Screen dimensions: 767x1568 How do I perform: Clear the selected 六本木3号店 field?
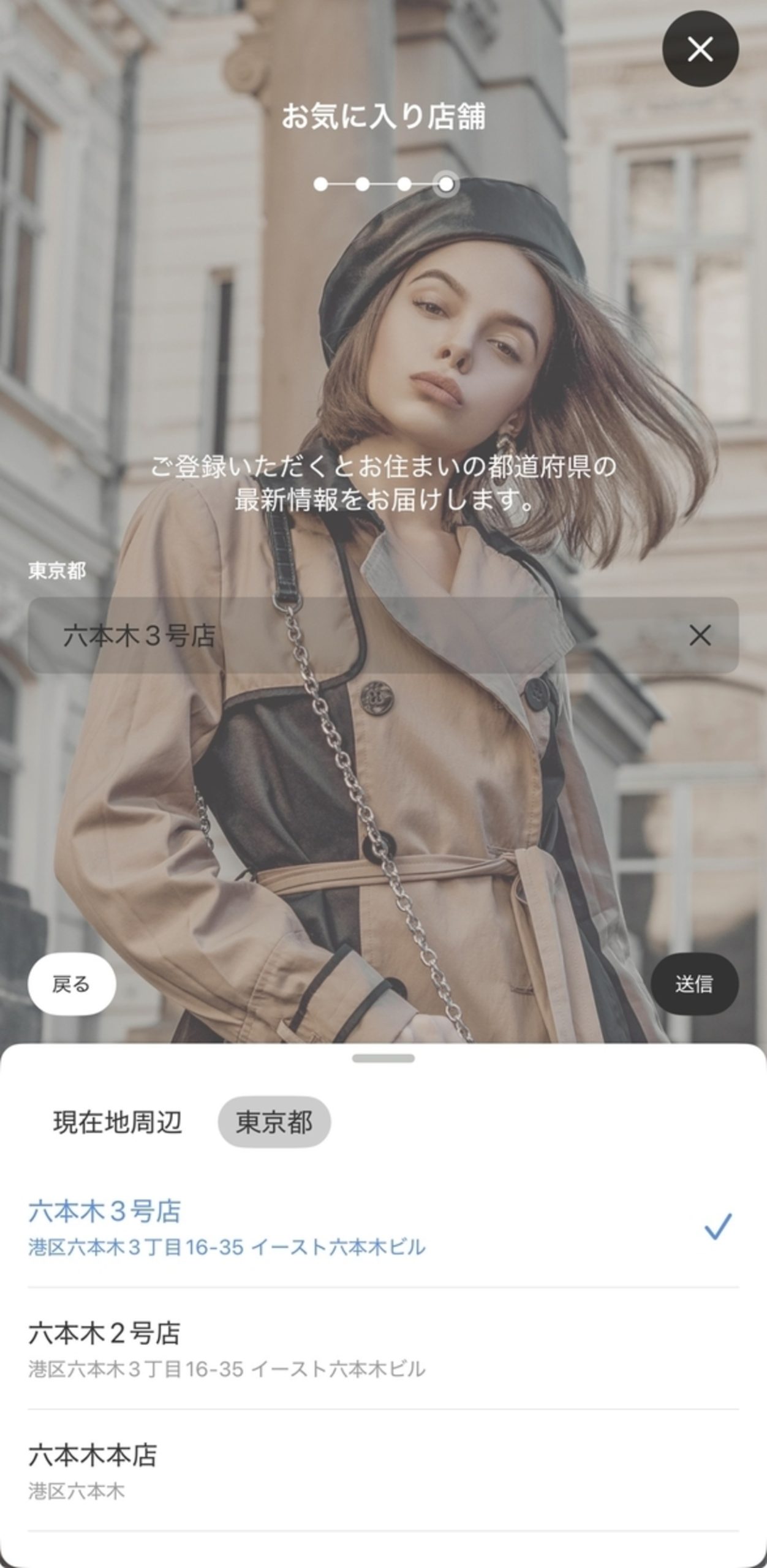pyautogui.click(x=700, y=636)
